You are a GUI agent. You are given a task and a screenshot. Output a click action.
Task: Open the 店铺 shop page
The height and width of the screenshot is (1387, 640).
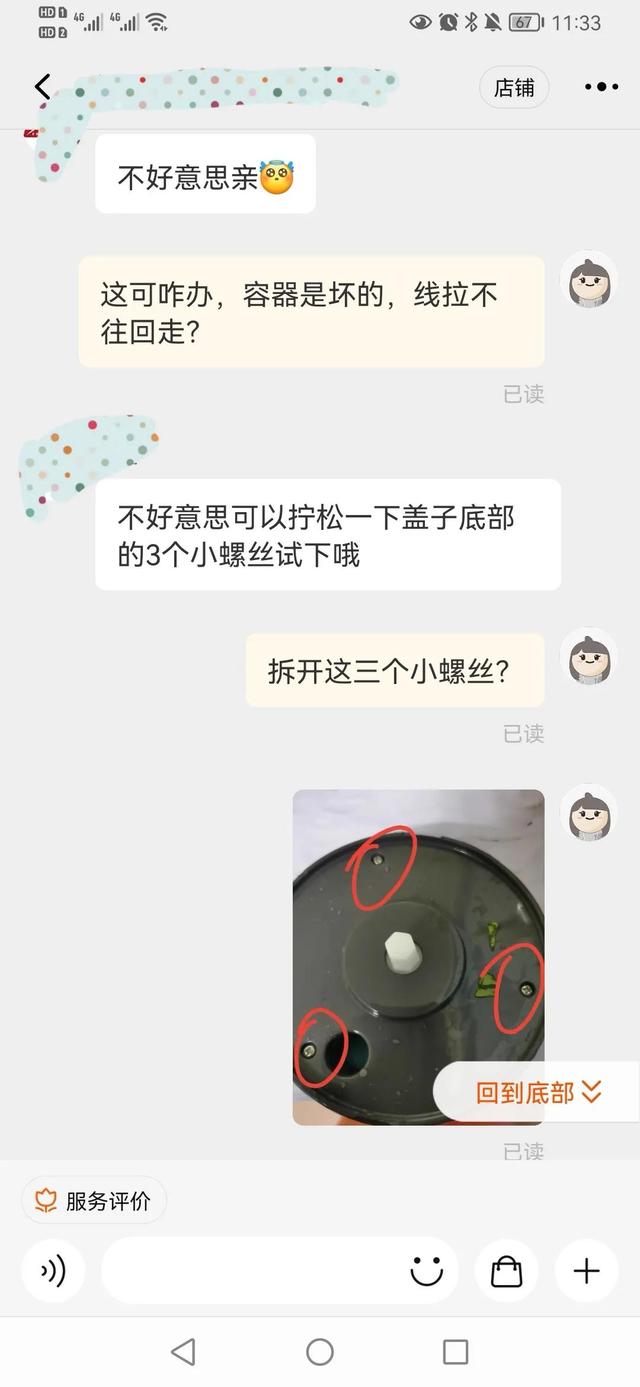pos(514,88)
